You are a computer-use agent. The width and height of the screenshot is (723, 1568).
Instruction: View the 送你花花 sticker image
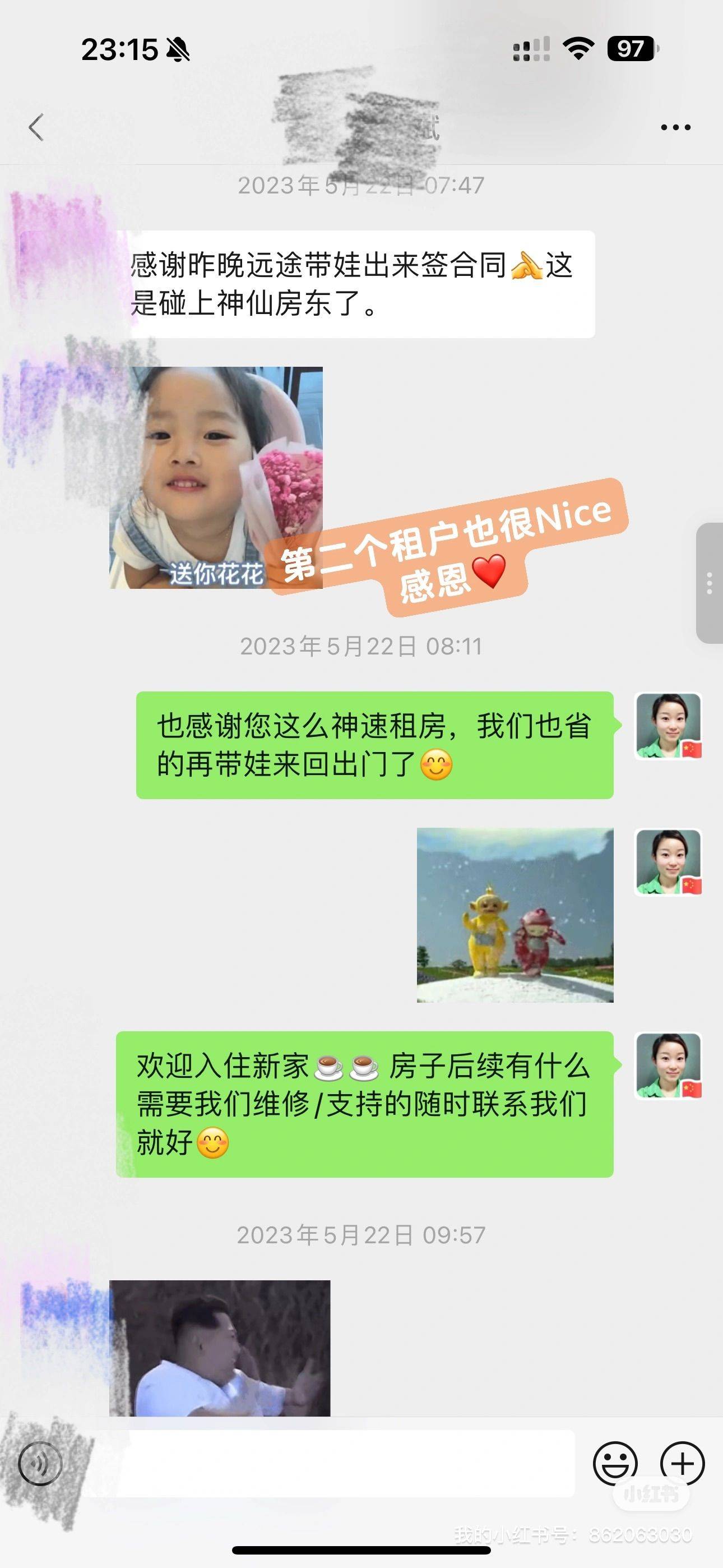tap(216, 478)
